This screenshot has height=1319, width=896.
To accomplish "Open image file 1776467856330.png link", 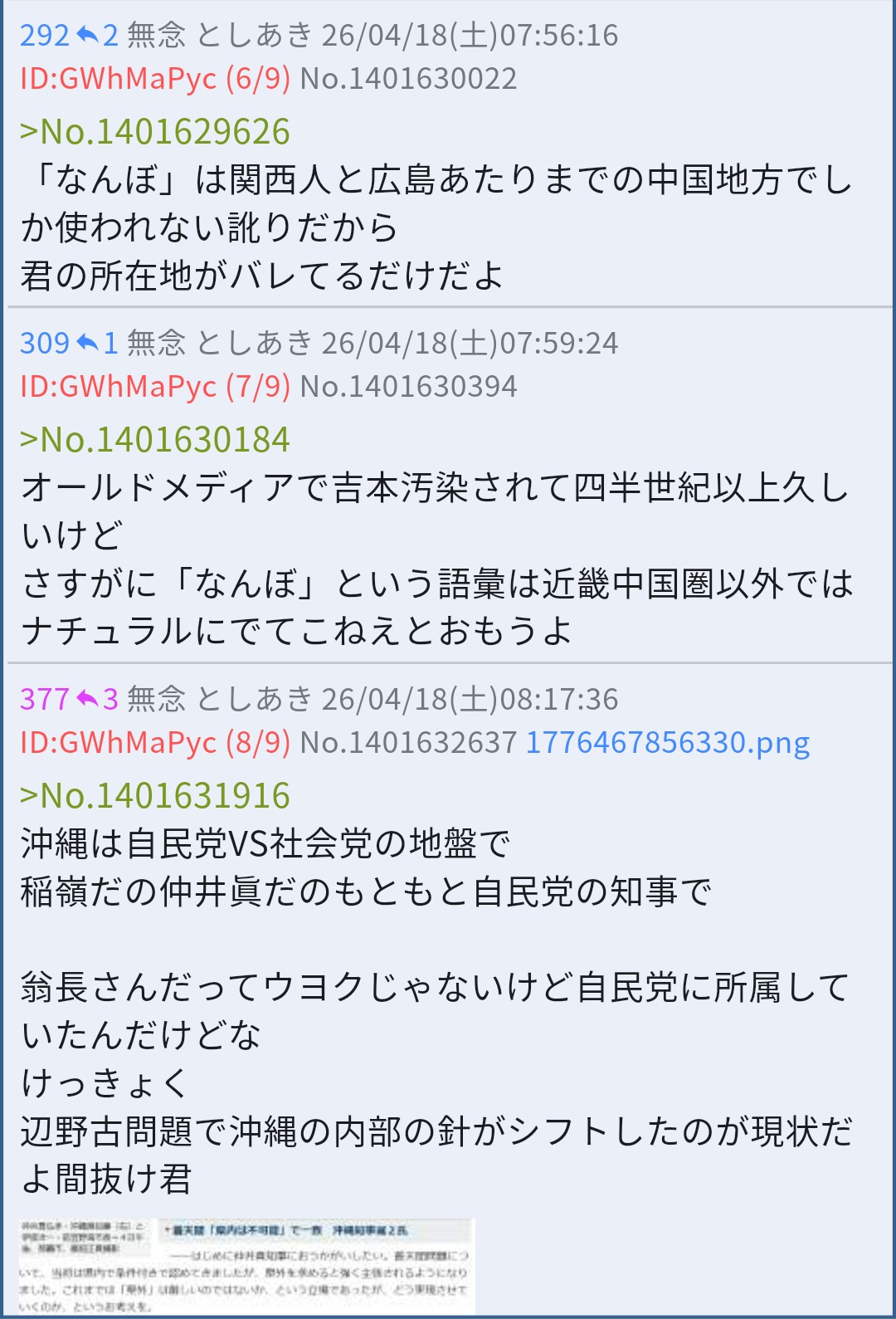I will pos(667,742).
